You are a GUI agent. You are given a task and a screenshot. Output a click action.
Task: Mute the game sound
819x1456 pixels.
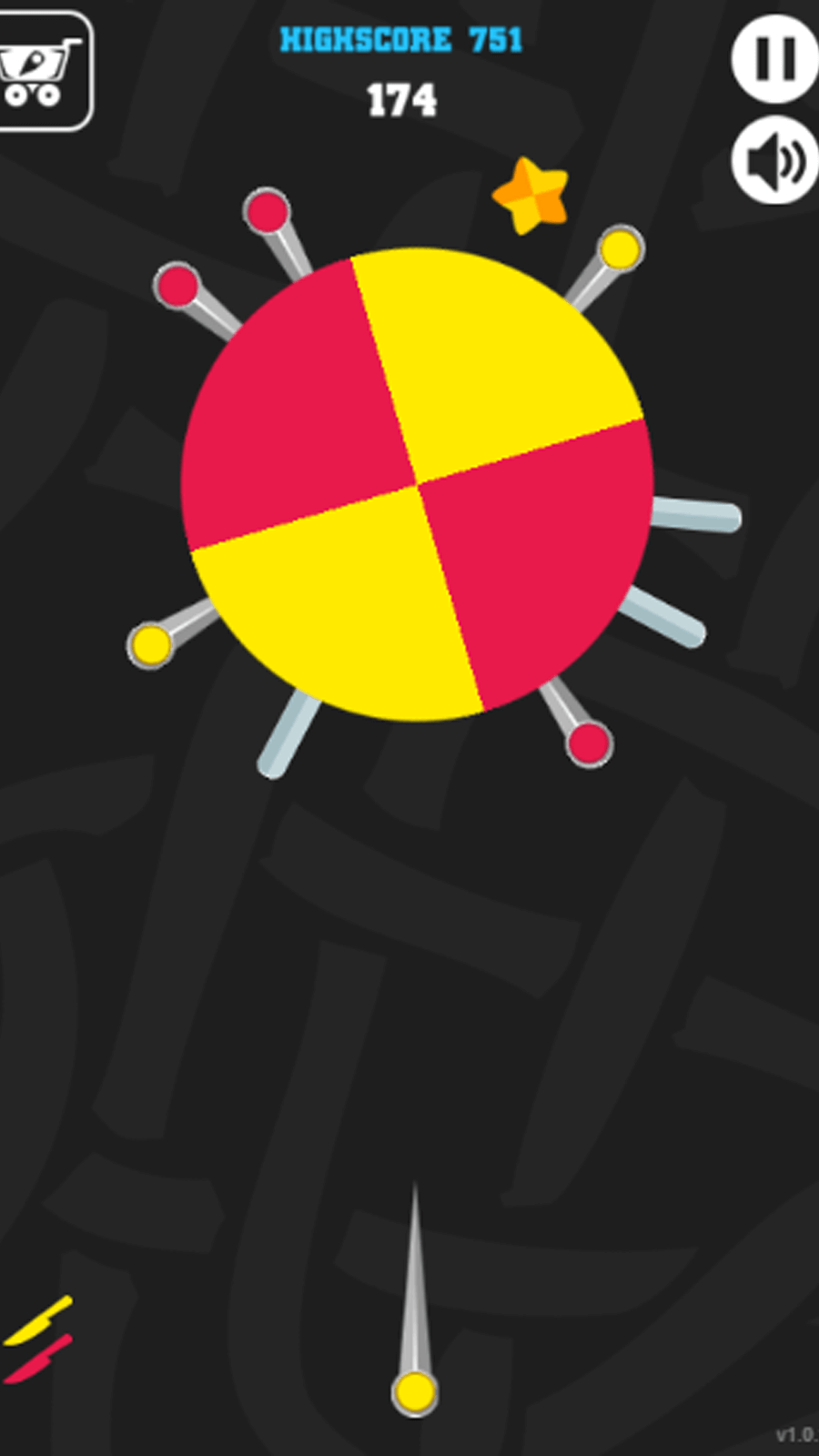pos(774,161)
